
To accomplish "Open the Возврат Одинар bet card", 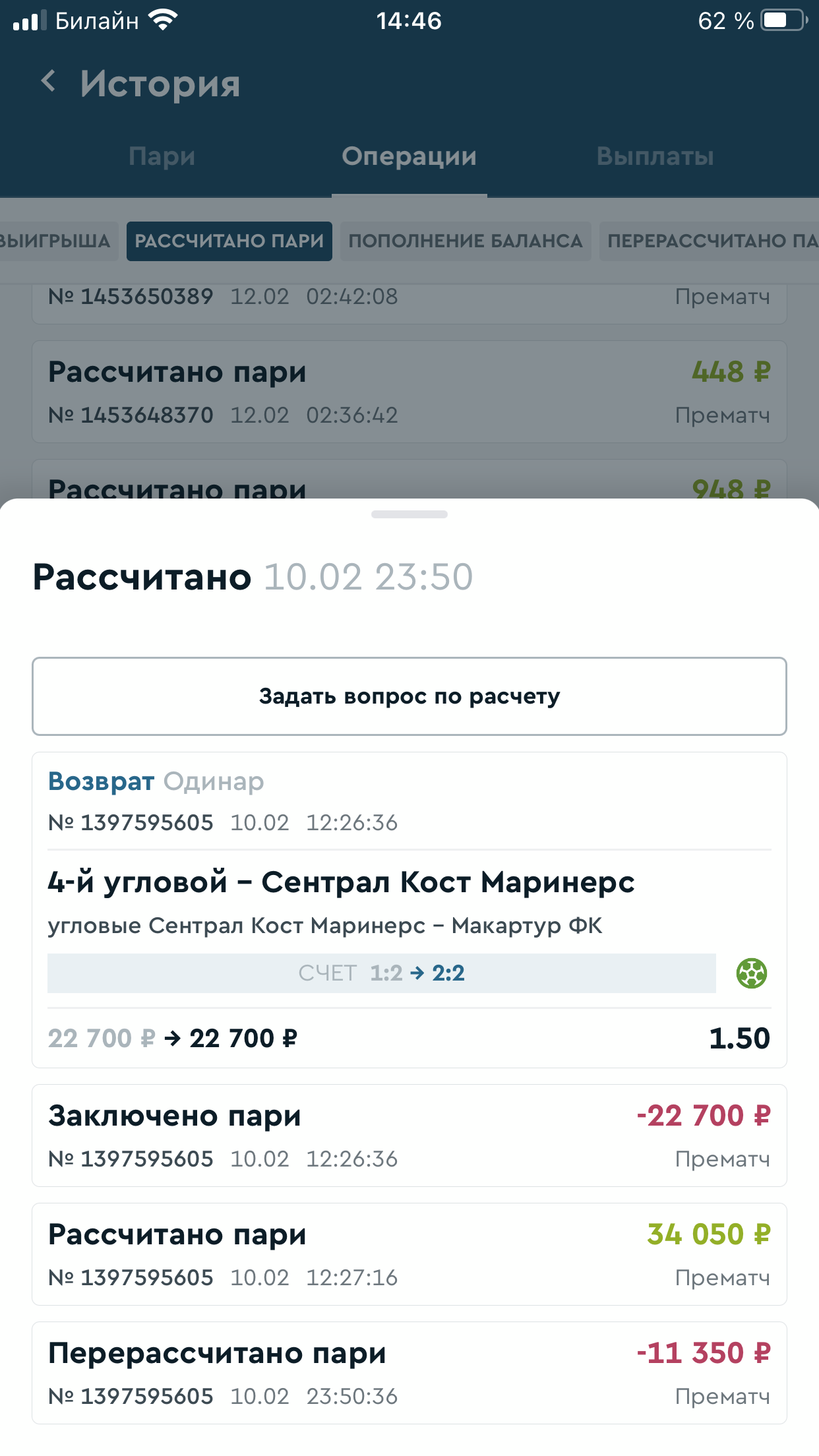I will point(409,910).
